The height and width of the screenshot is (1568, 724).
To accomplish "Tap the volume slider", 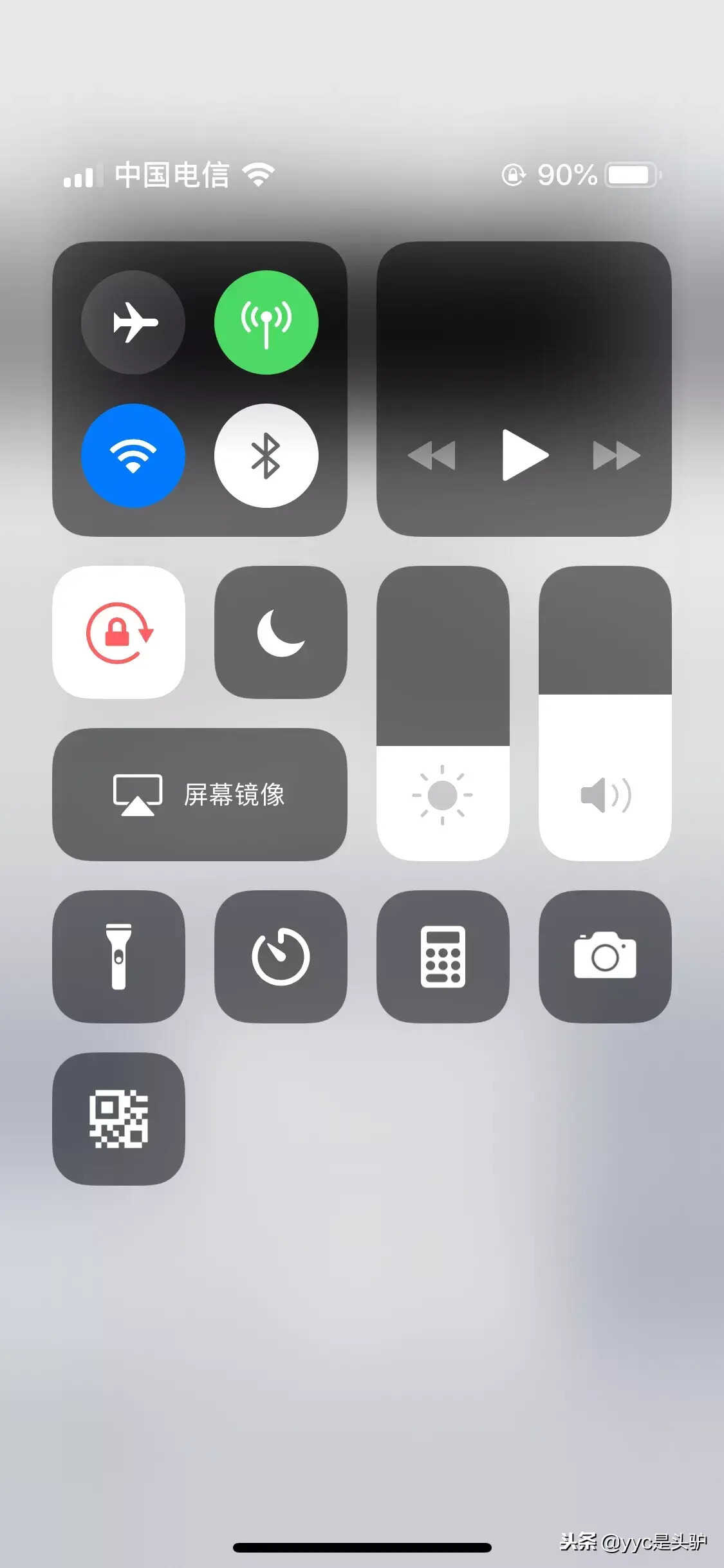I will click(605, 713).
